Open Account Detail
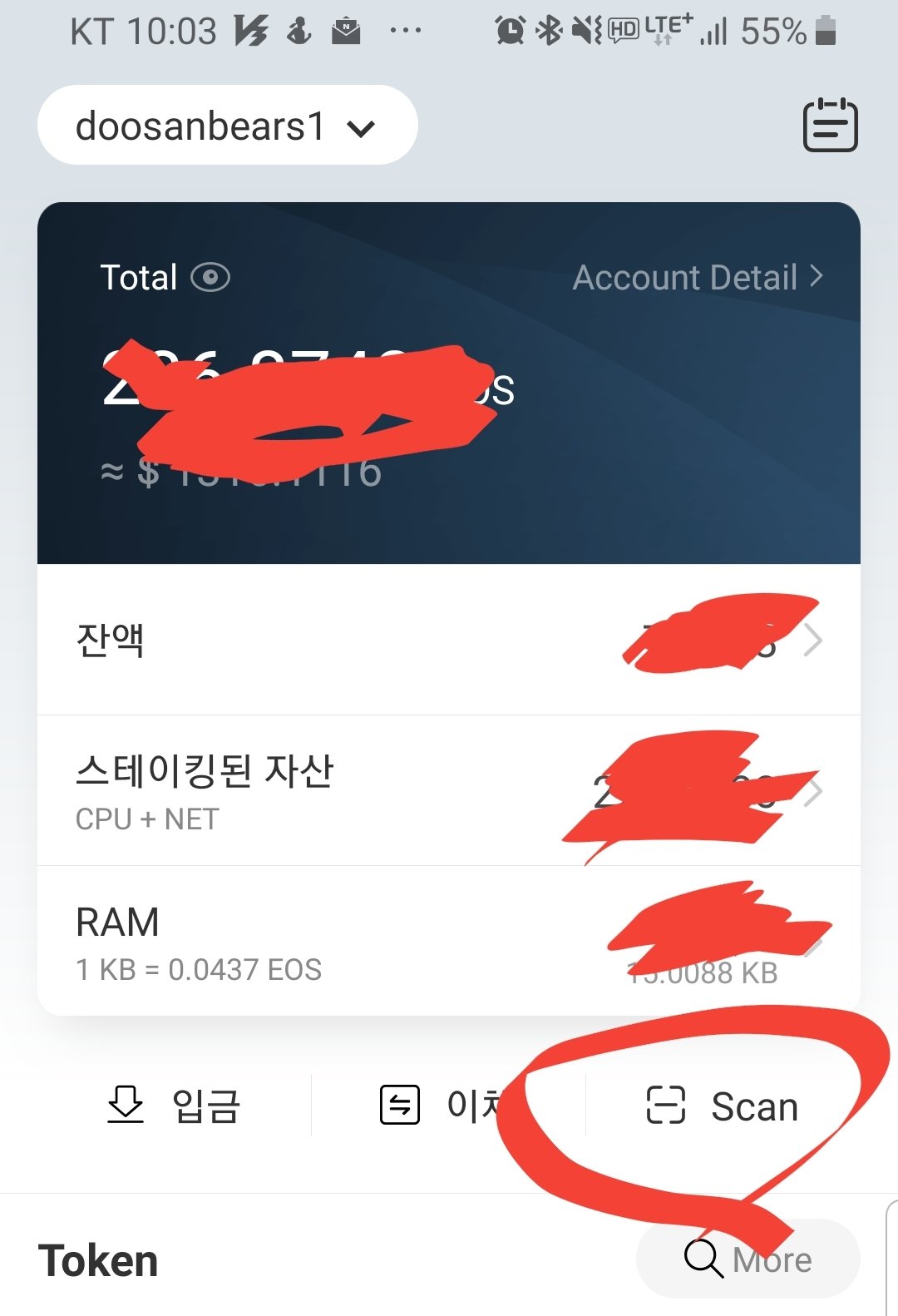This screenshot has width=898, height=1316. [x=697, y=278]
